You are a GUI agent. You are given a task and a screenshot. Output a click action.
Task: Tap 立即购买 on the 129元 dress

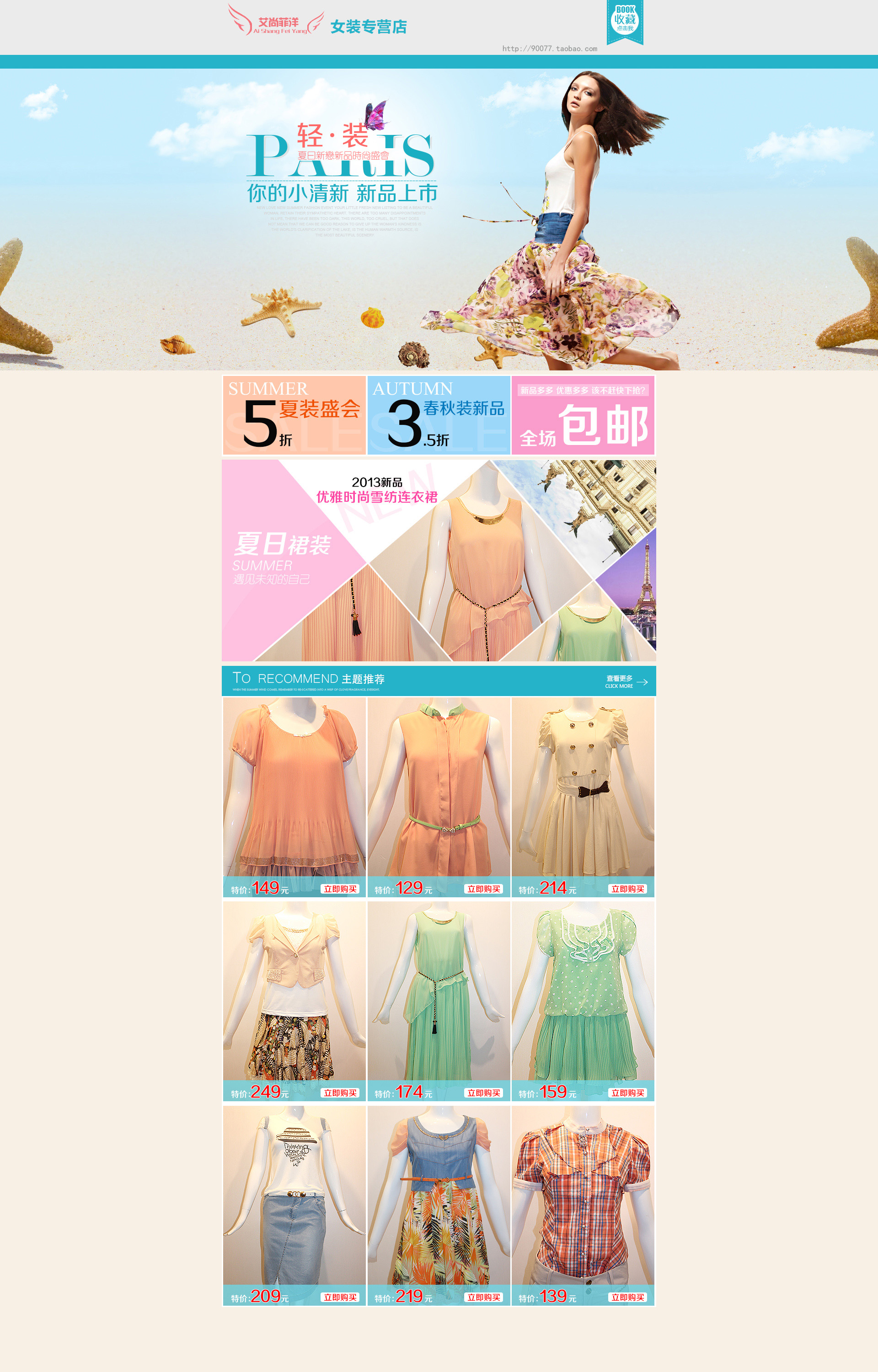(x=483, y=889)
